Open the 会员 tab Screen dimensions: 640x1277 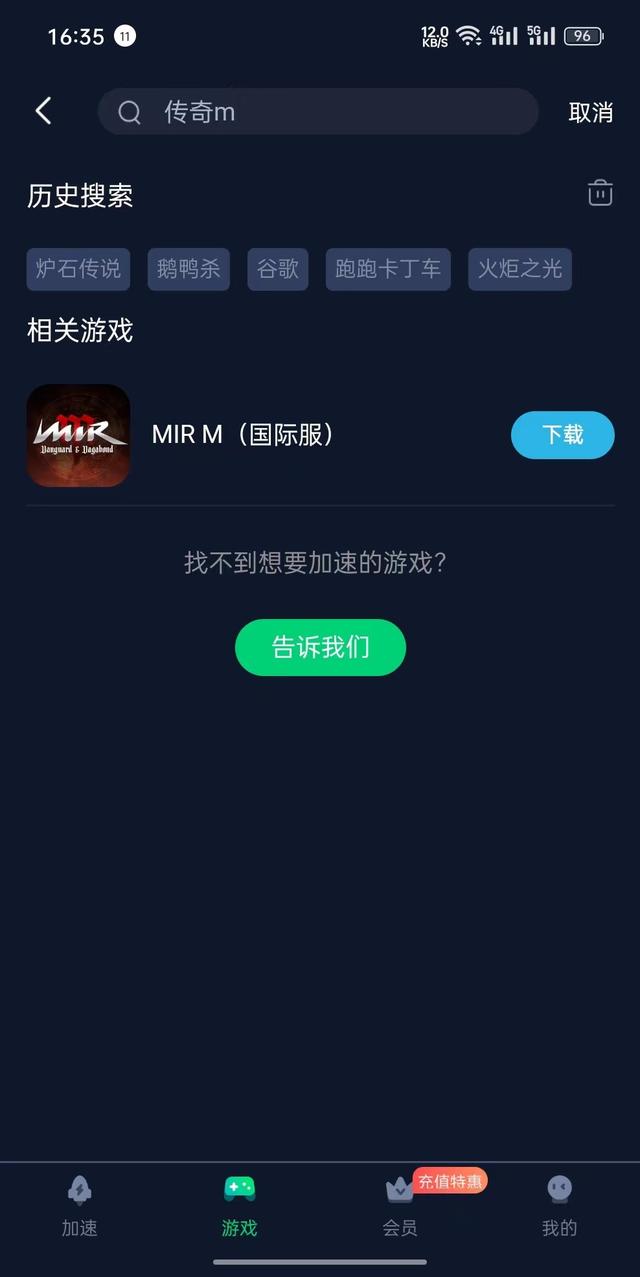pos(400,1206)
